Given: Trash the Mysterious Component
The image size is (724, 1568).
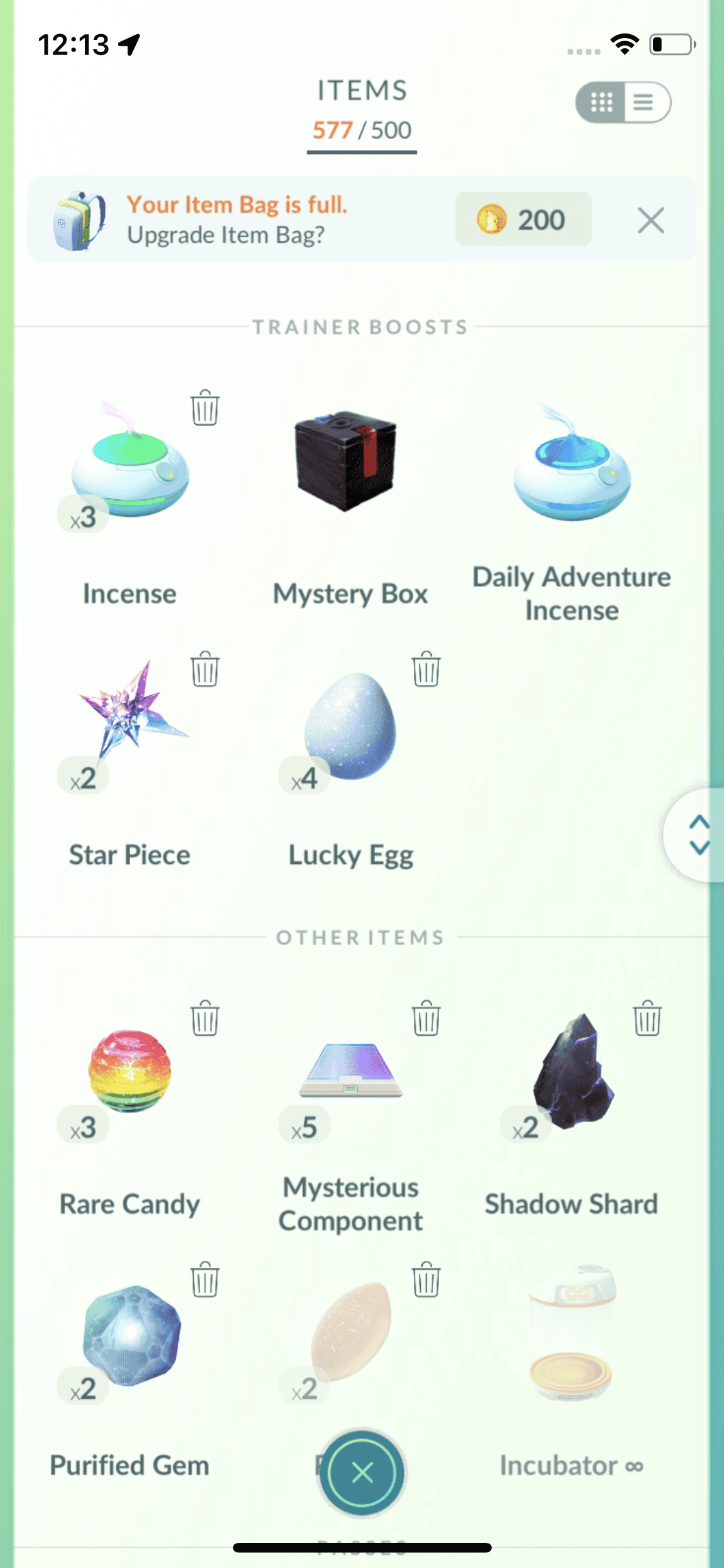Looking at the screenshot, I should pos(425,1018).
